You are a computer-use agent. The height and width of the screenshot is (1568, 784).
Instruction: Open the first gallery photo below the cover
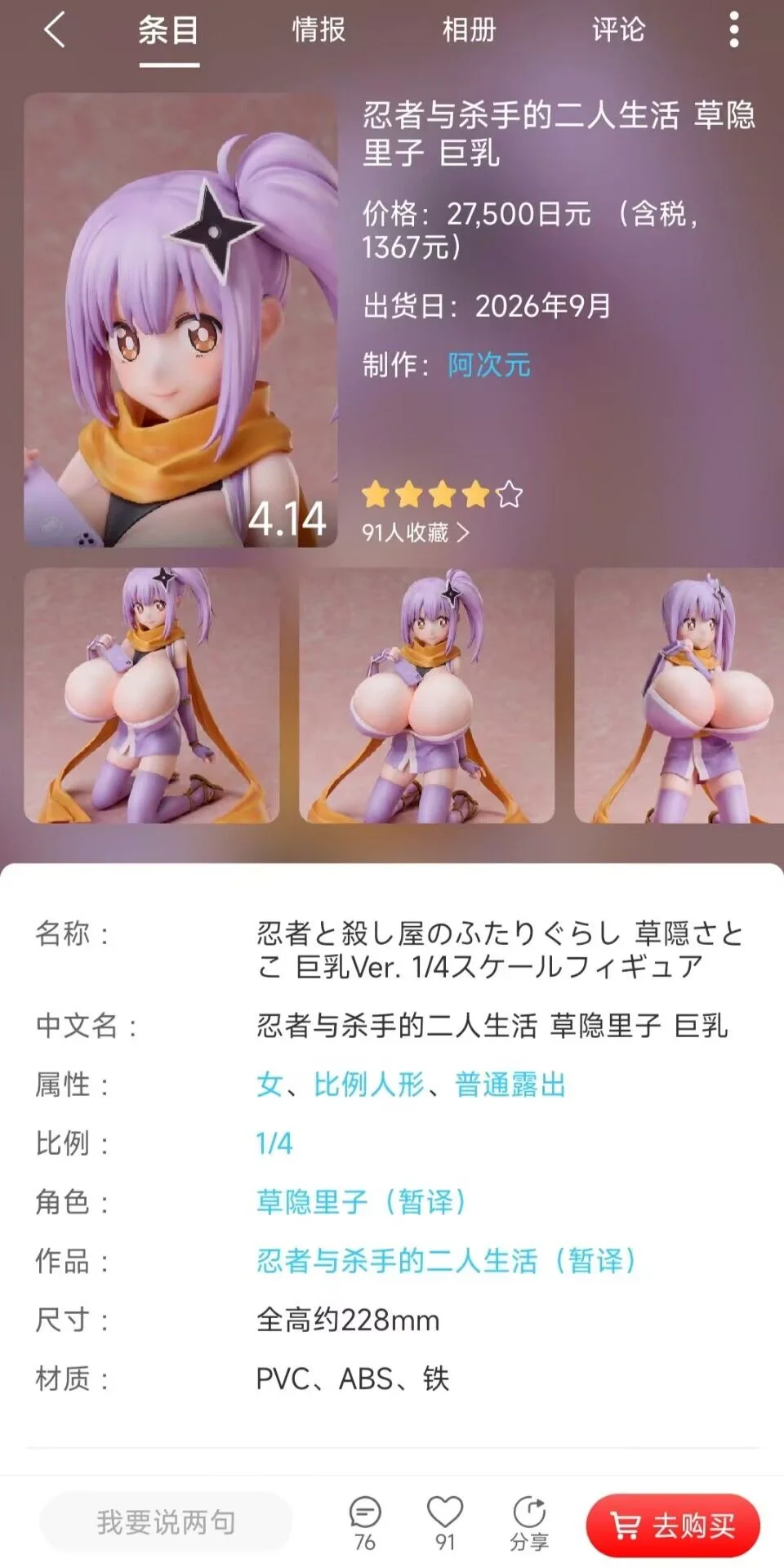click(152, 695)
